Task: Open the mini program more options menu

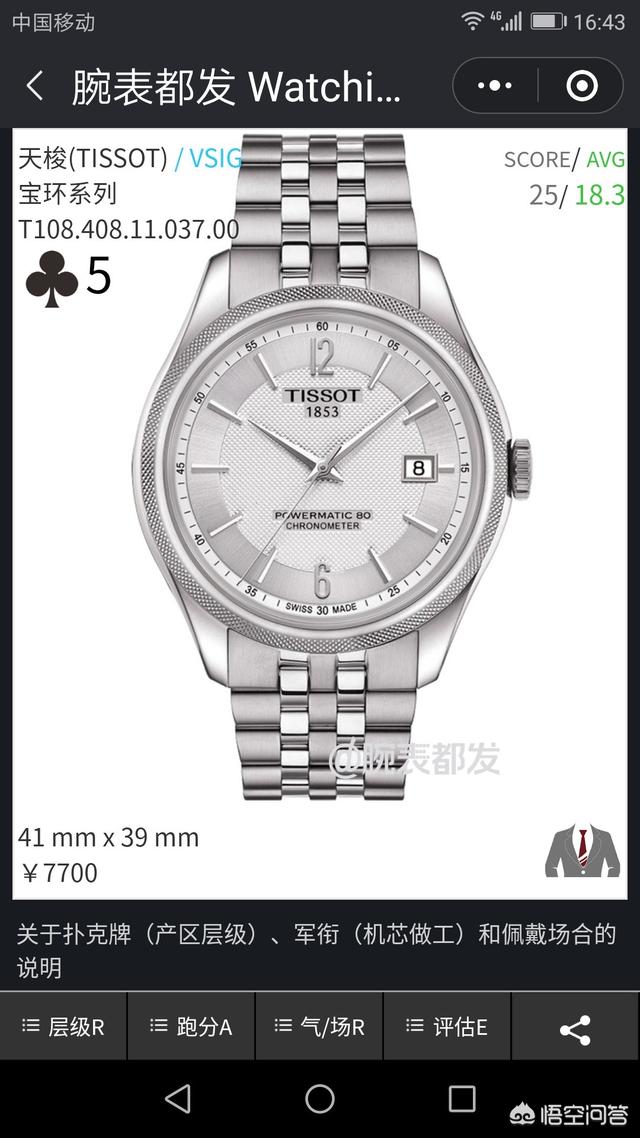Action: [x=495, y=87]
